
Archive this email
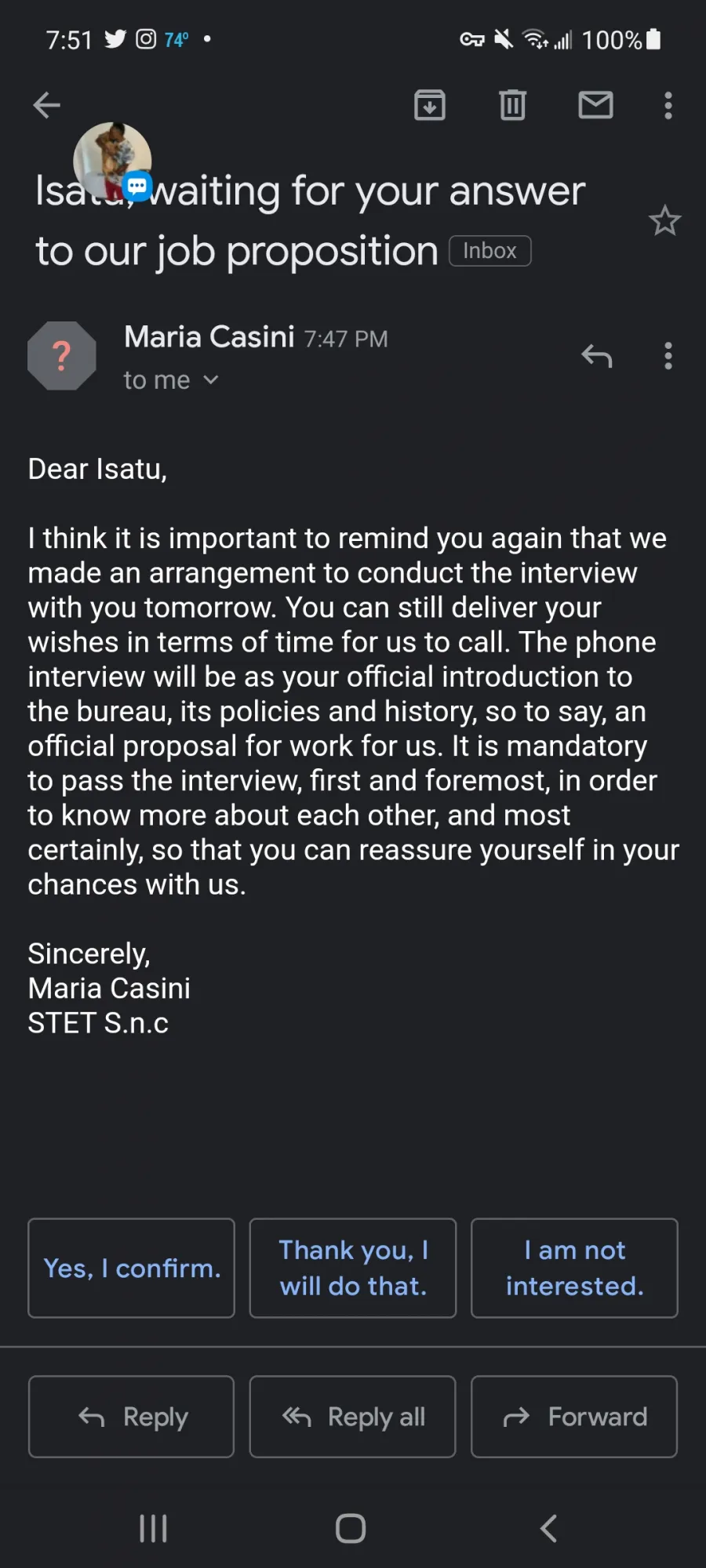pos(430,105)
